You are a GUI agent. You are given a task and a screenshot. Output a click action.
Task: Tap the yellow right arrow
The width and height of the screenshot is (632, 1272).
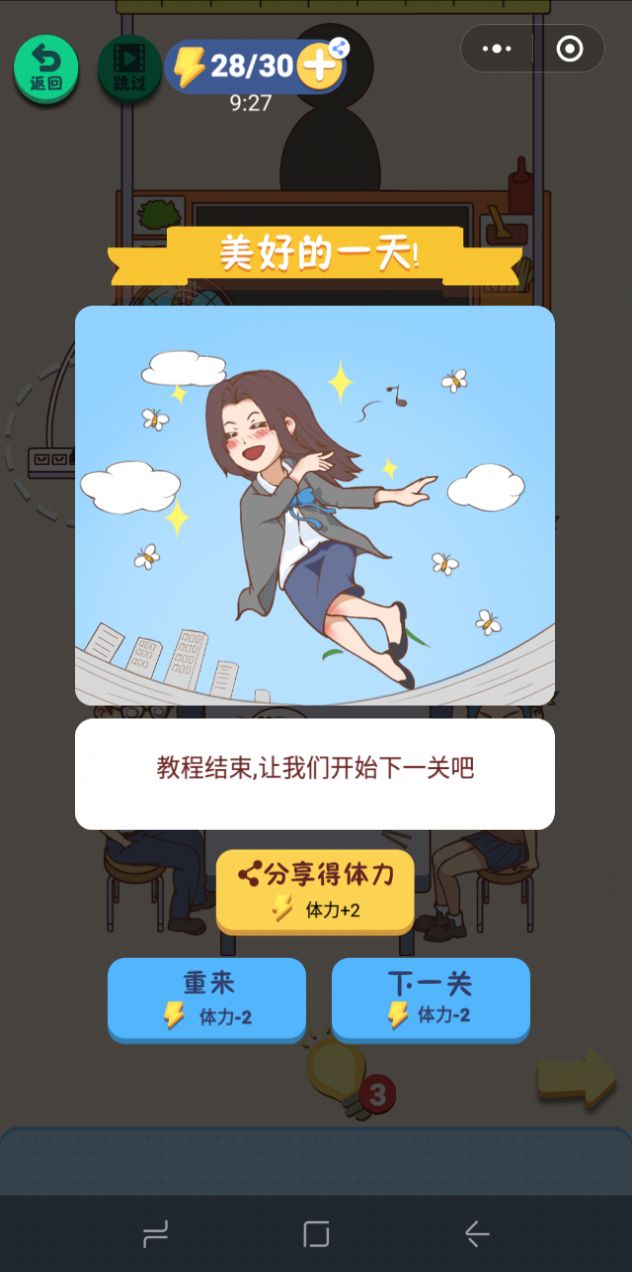tap(577, 1078)
